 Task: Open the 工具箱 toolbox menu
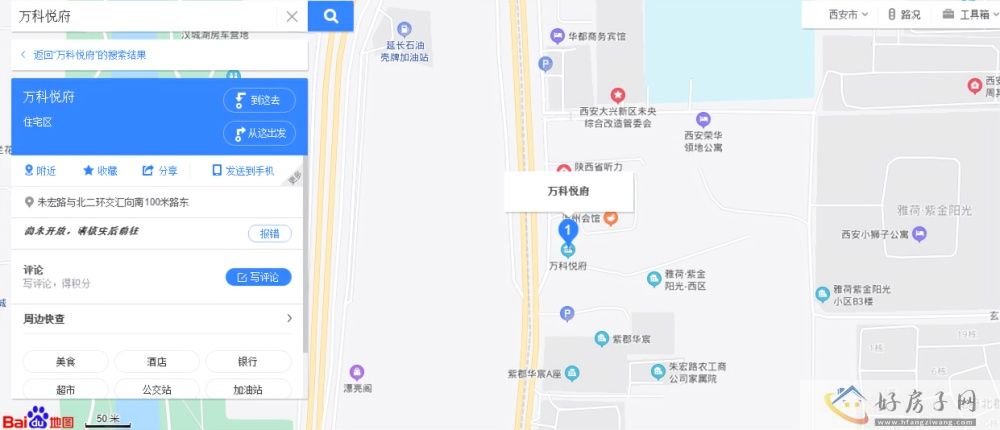pos(967,14)
